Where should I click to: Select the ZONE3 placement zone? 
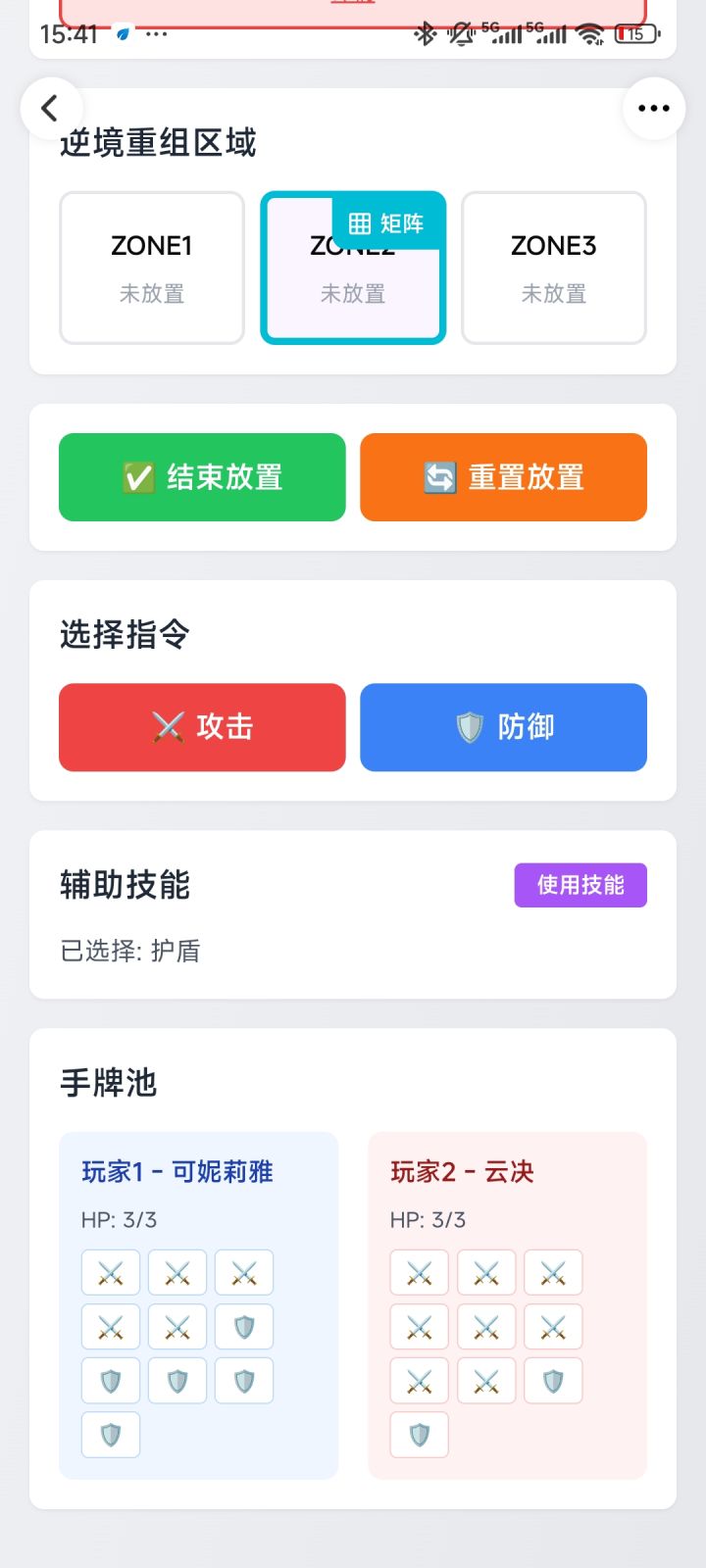(553, 267)
